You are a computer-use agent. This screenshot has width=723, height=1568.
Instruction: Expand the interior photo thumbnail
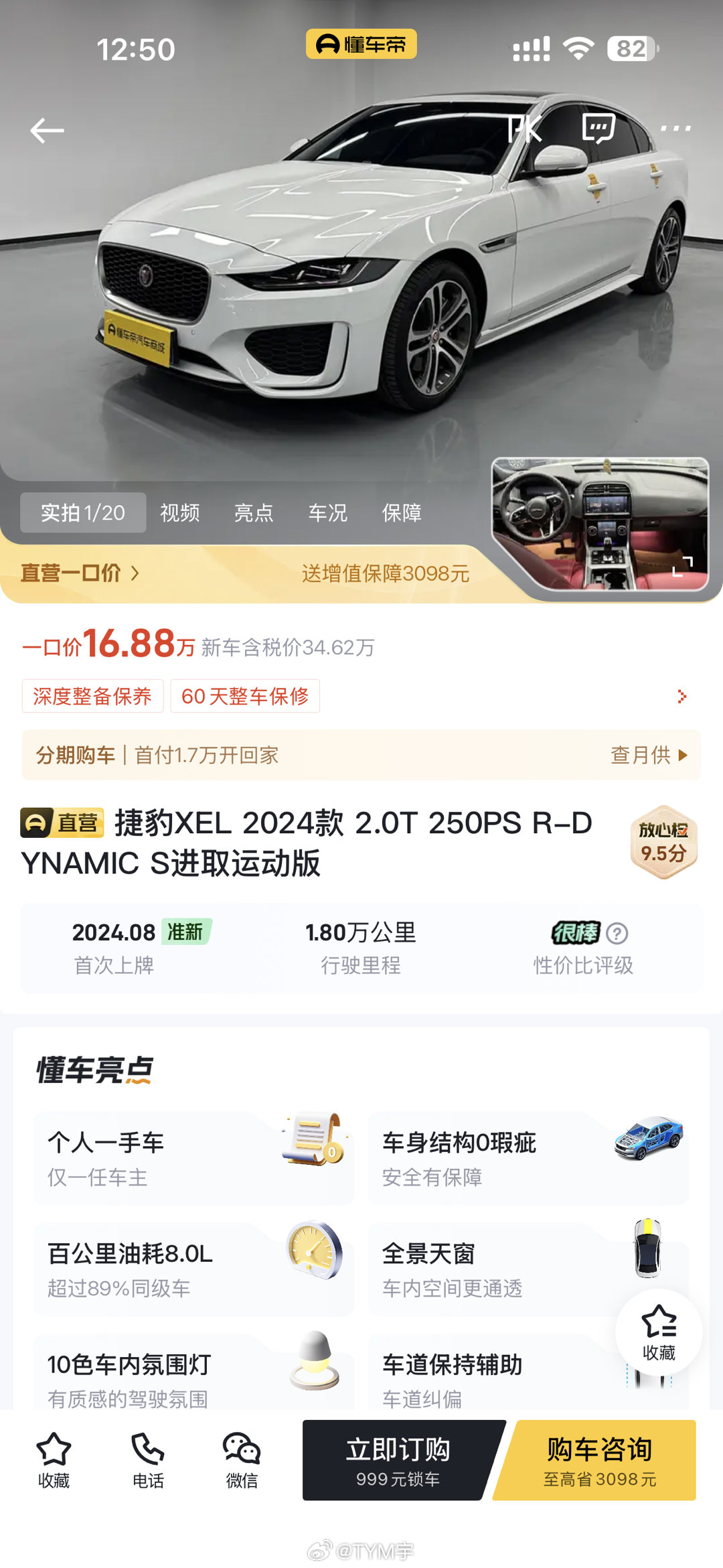coord(682,566)
